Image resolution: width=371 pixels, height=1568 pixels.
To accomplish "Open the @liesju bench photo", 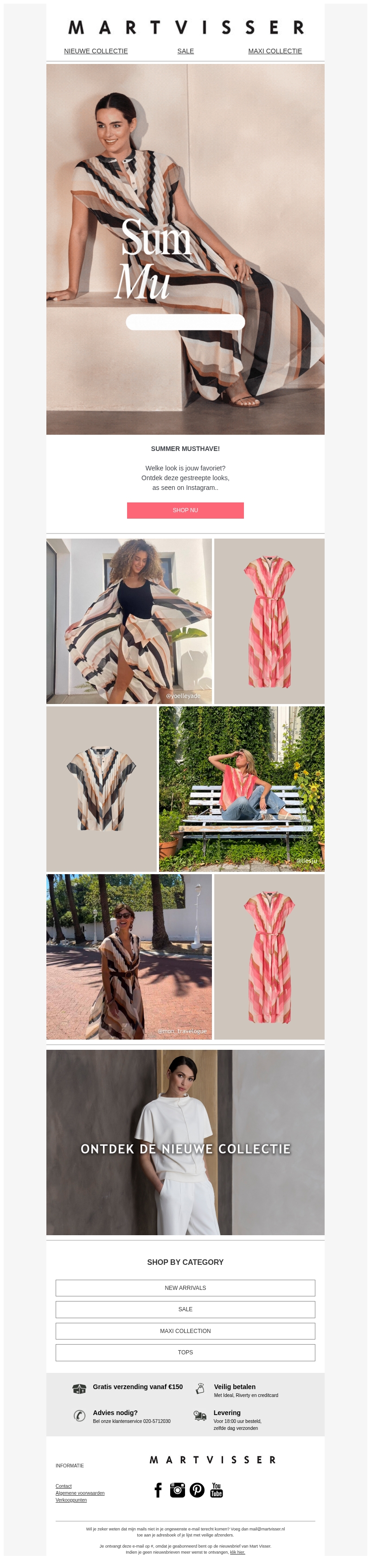I will pyautogui.click(x=241, y=789).
